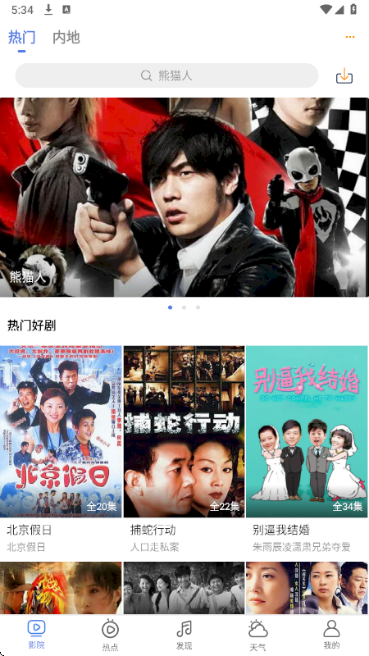
Task: Open the 别逼我结婚 drama card
Action: [x=307, y=449]
